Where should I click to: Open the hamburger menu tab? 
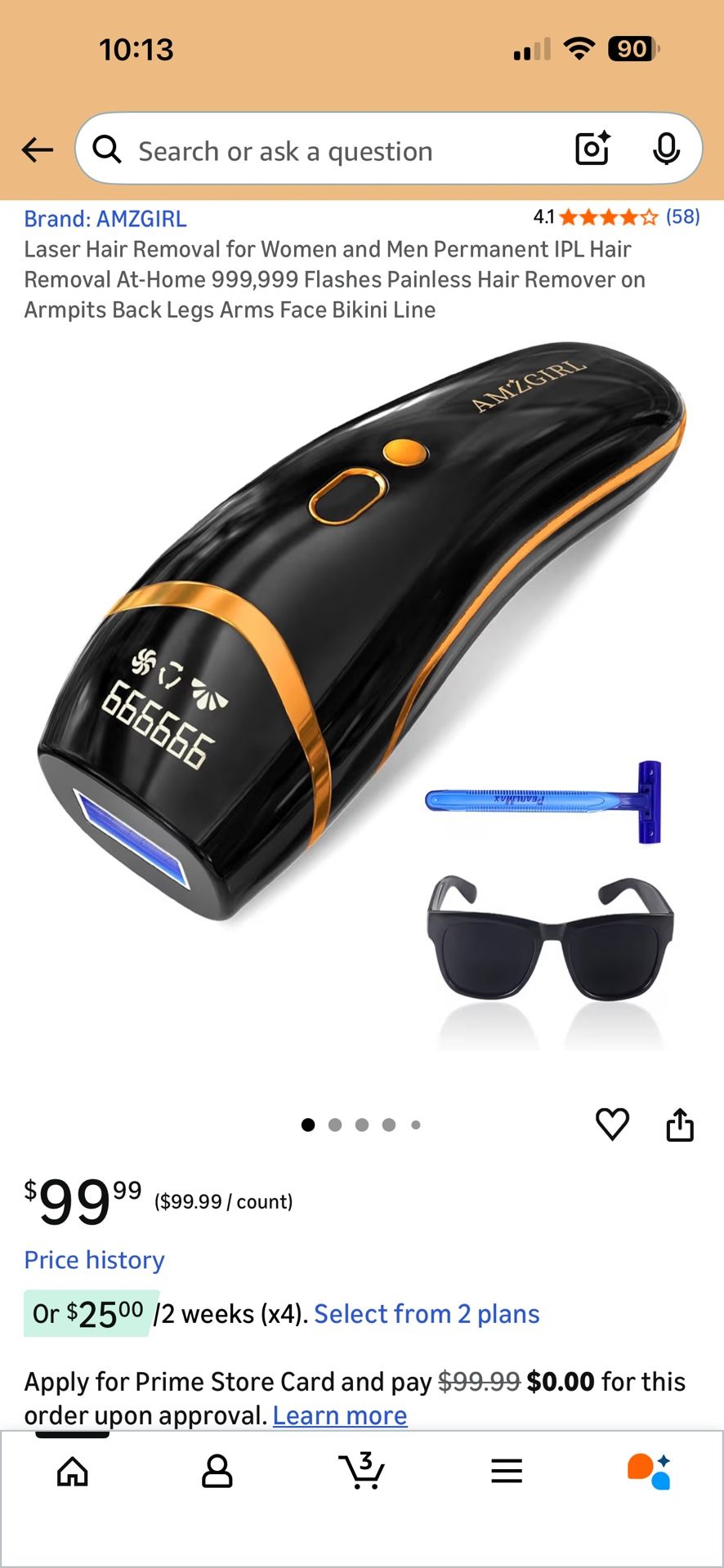coord(507,1472)
